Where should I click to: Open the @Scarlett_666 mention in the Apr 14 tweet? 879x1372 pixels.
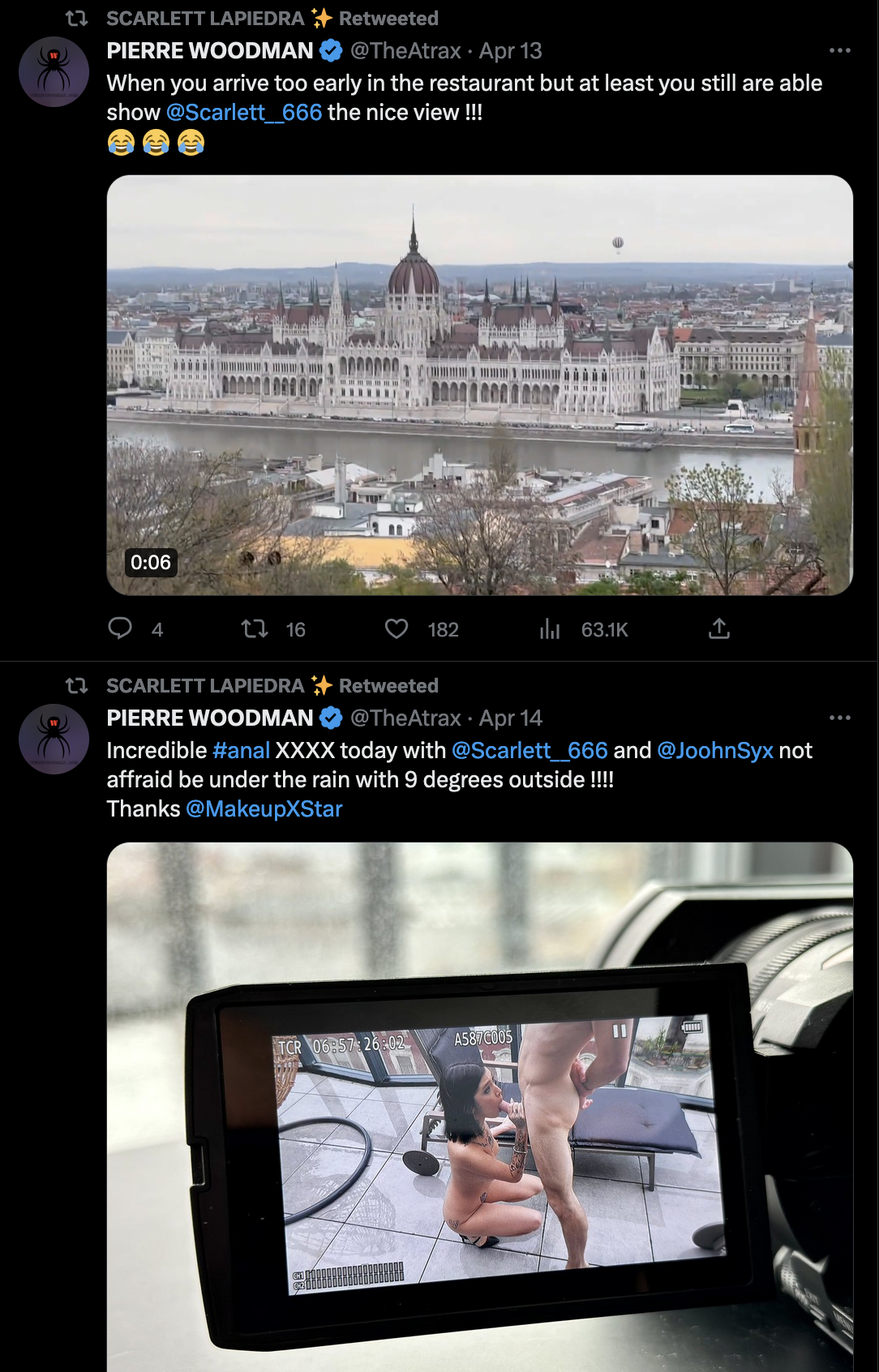[x=529, y=751]
